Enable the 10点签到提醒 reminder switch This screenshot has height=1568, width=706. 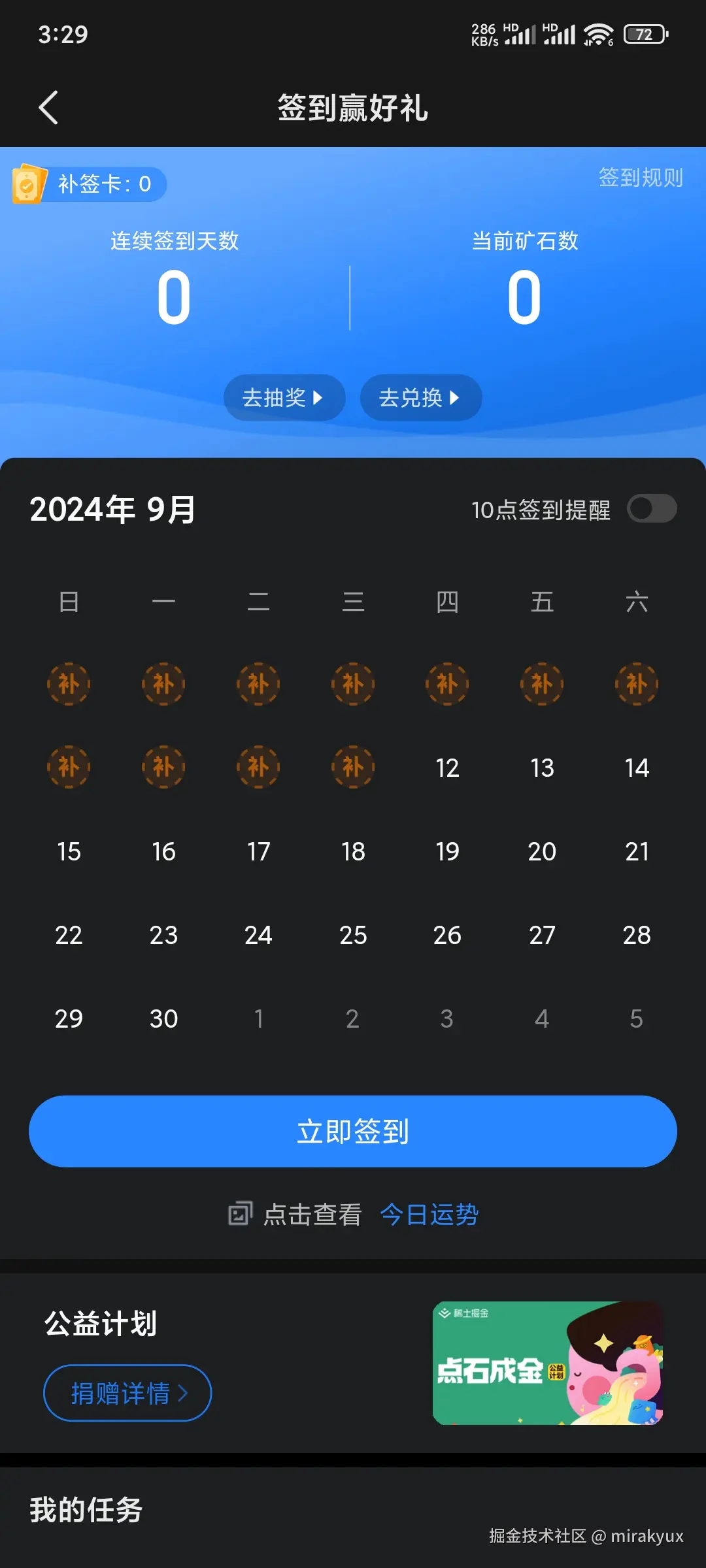654,508
